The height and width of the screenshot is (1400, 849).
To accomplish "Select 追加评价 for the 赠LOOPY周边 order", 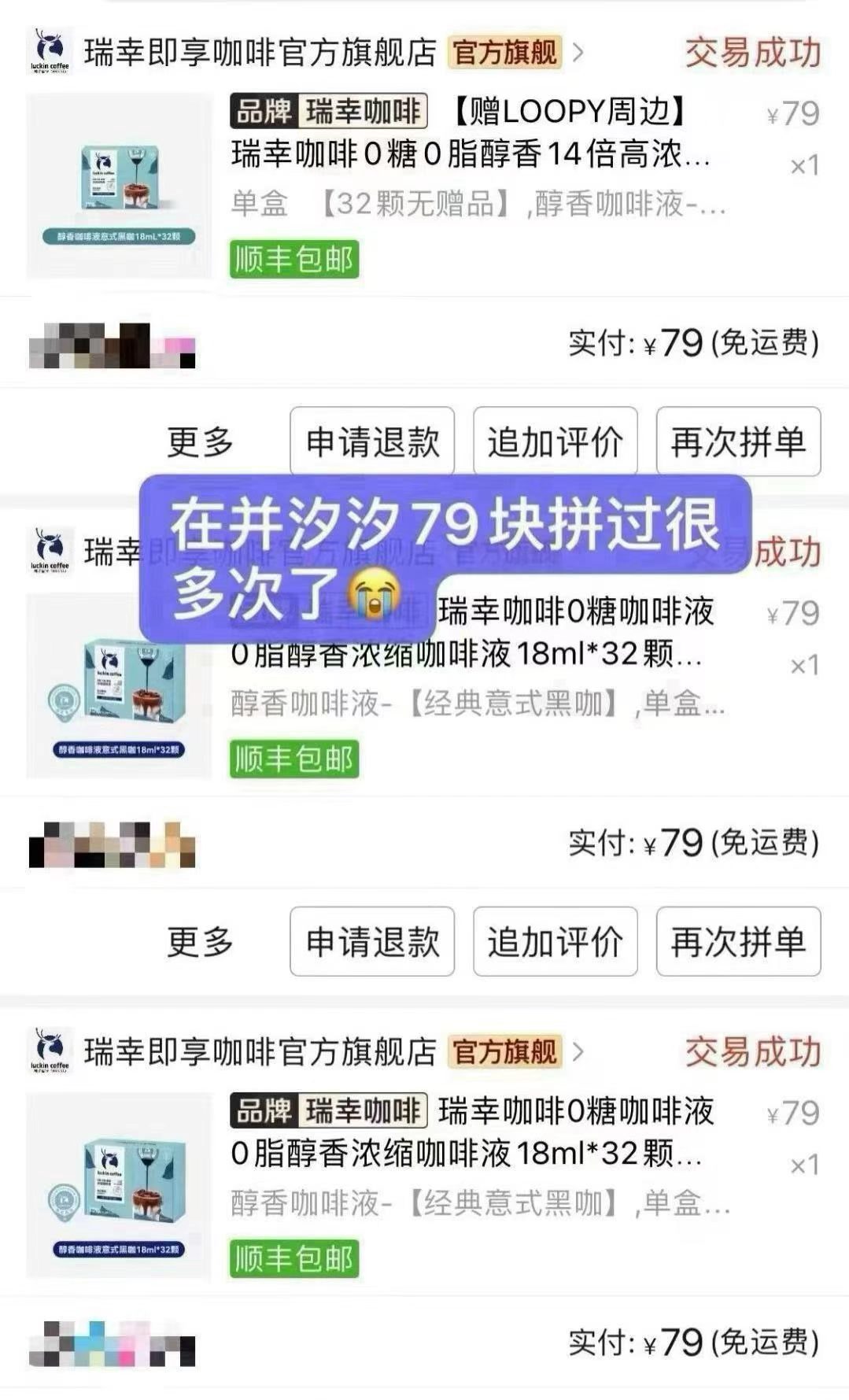I will point(555,441).
